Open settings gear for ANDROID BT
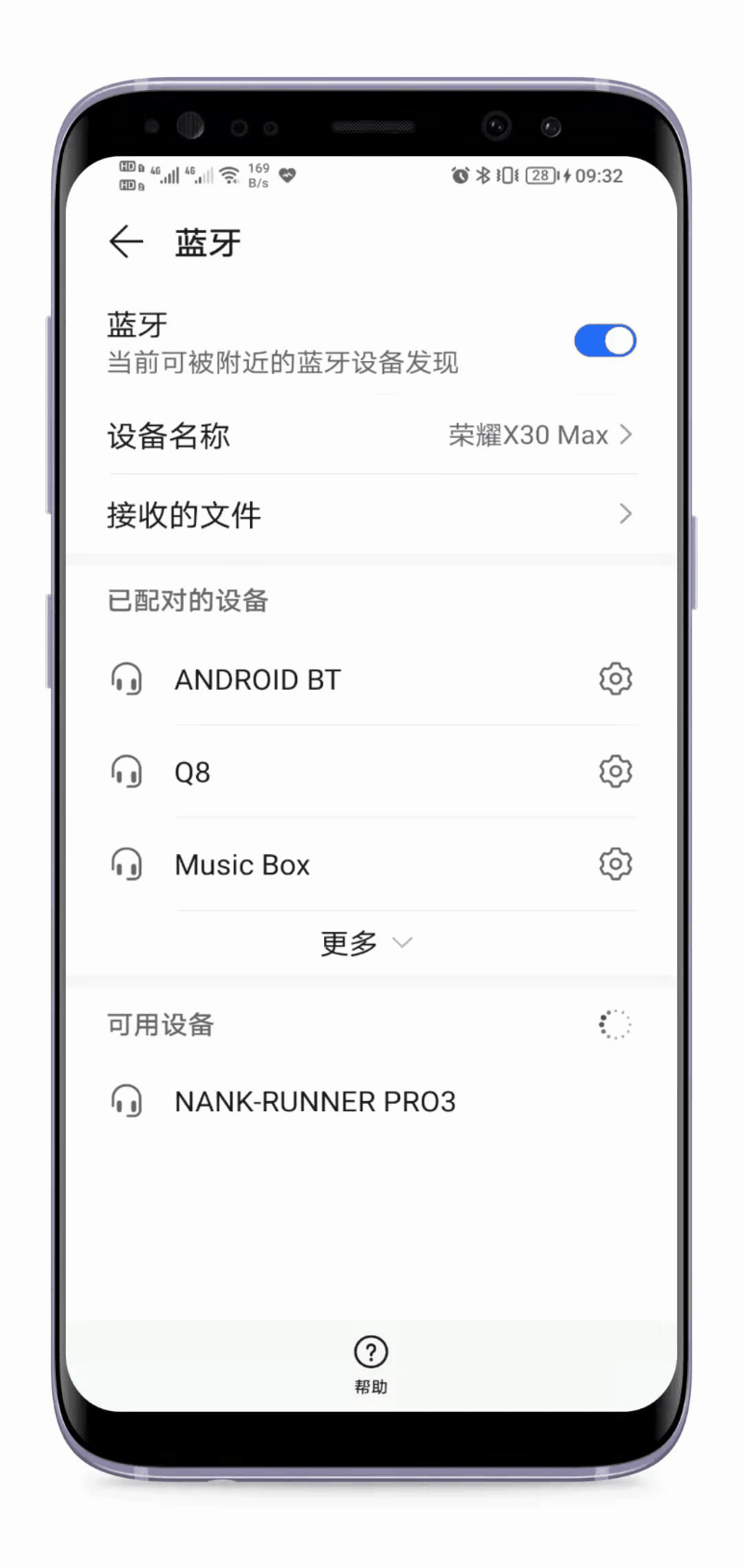The width and height of the screenshot is (743, 1568). click(x=615, y=680)
